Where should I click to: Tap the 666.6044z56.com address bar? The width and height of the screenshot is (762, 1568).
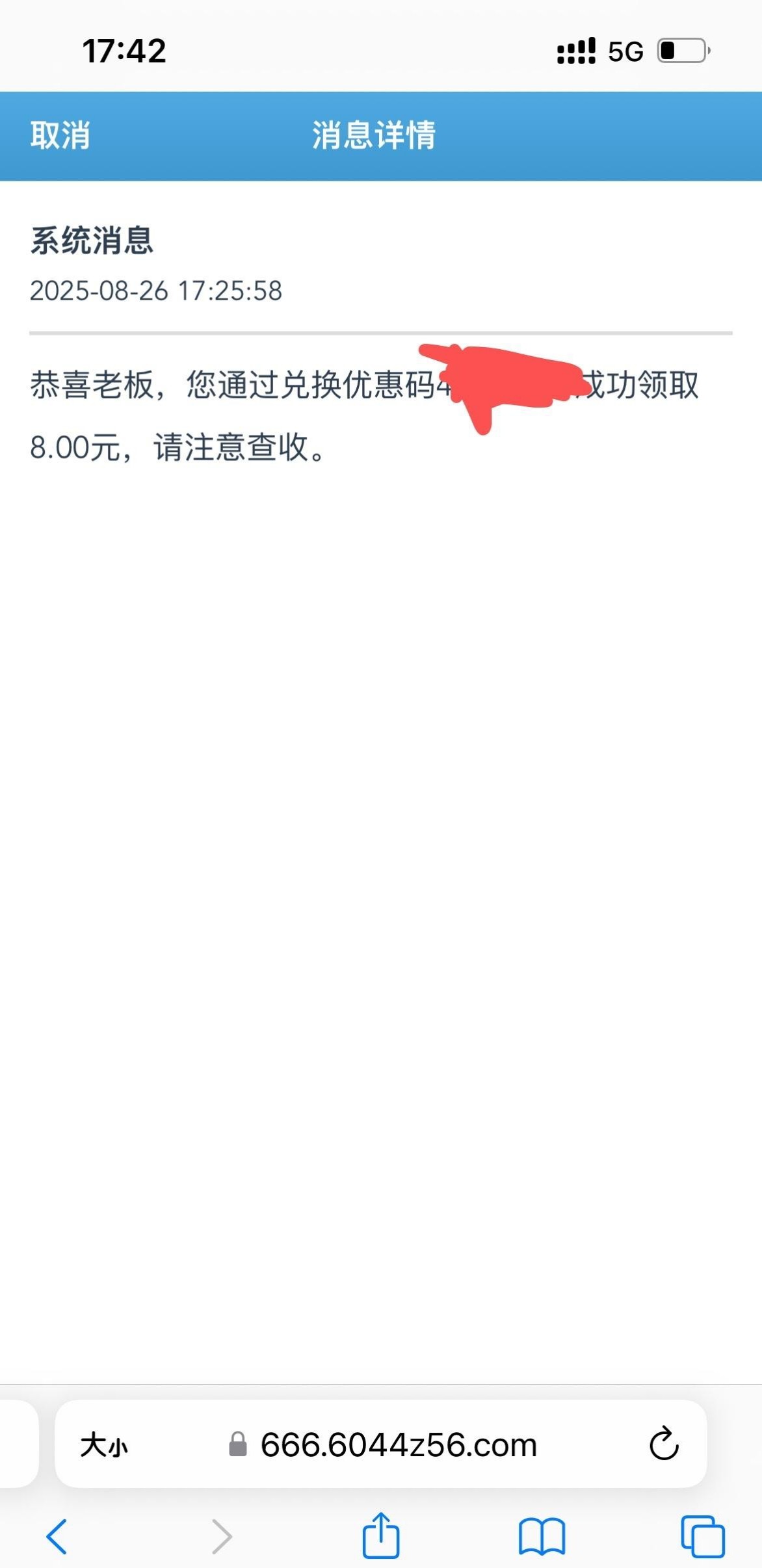pos(398,1444)
